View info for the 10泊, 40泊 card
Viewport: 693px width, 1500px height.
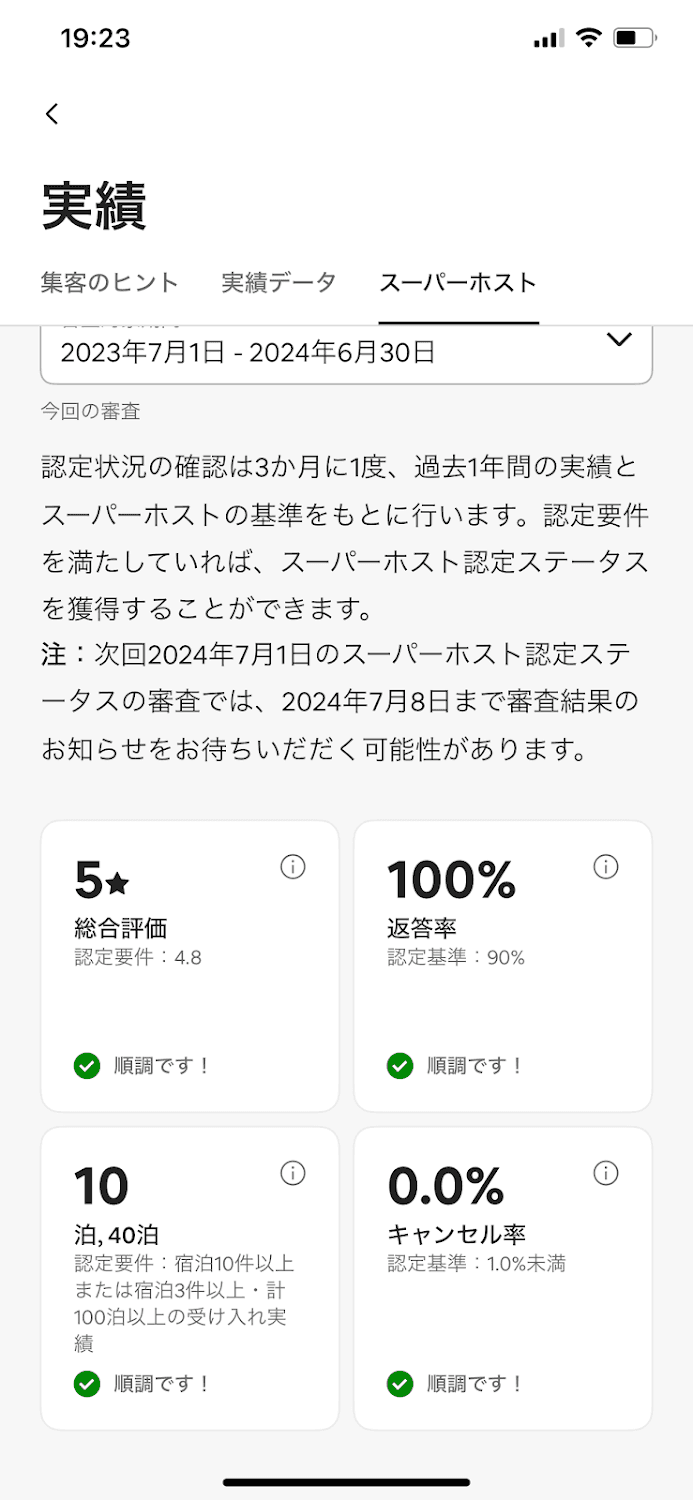(x=292, y=1173)
